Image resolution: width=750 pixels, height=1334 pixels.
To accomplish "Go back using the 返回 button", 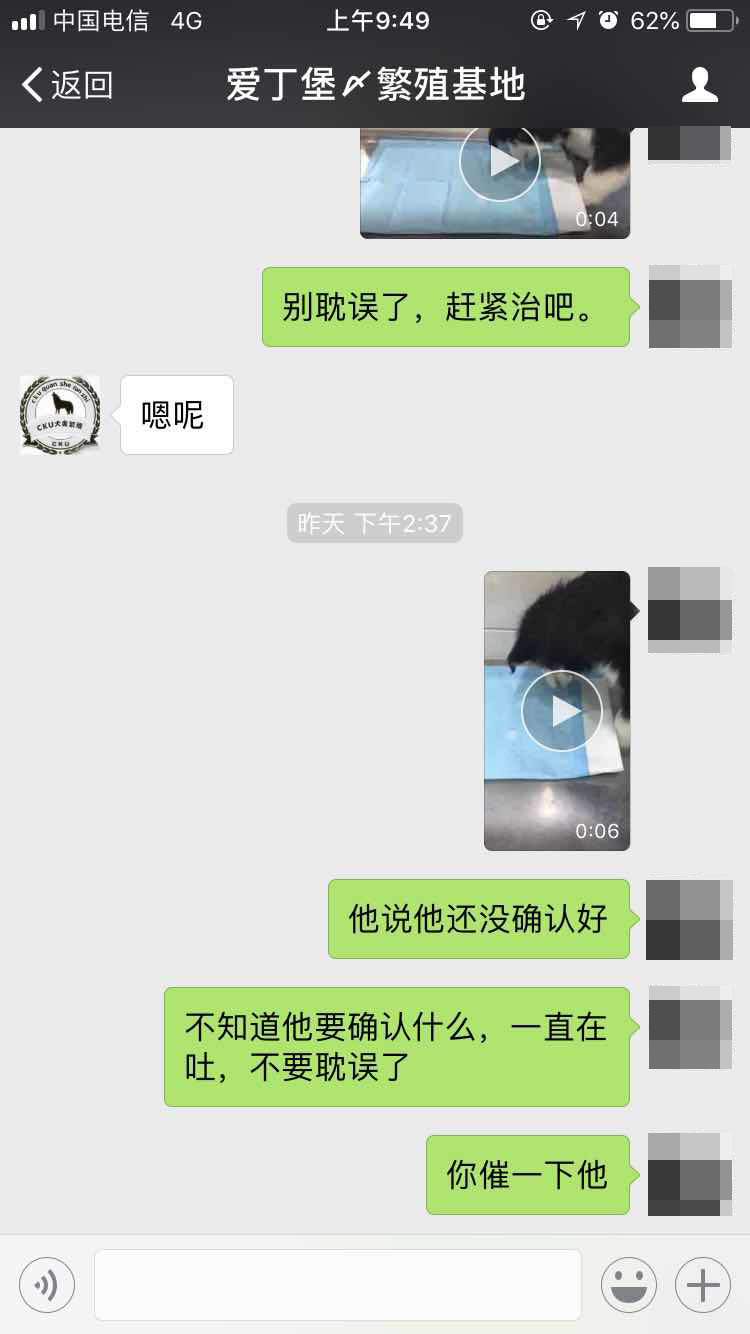I will [68, 85].
